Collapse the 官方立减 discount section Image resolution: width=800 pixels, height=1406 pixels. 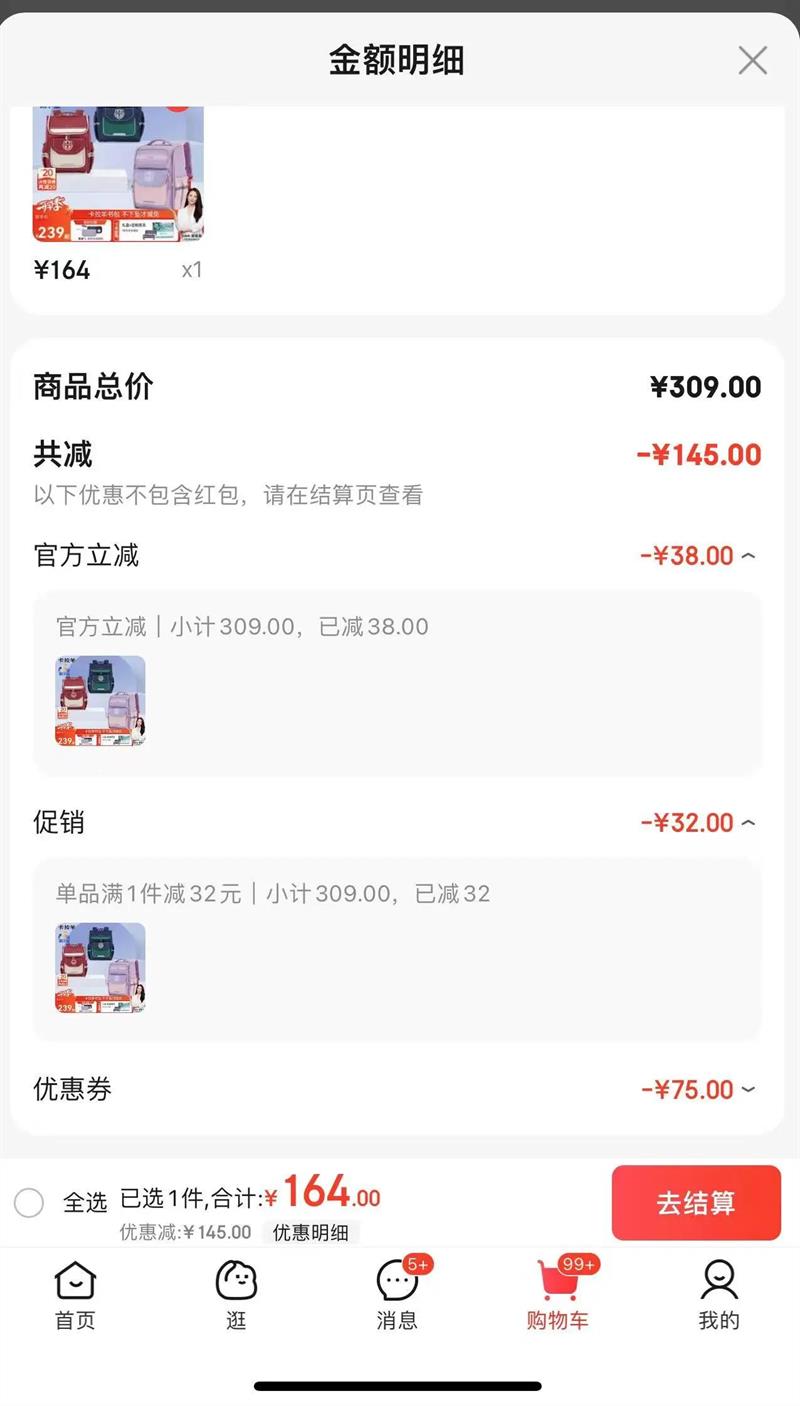748,556
